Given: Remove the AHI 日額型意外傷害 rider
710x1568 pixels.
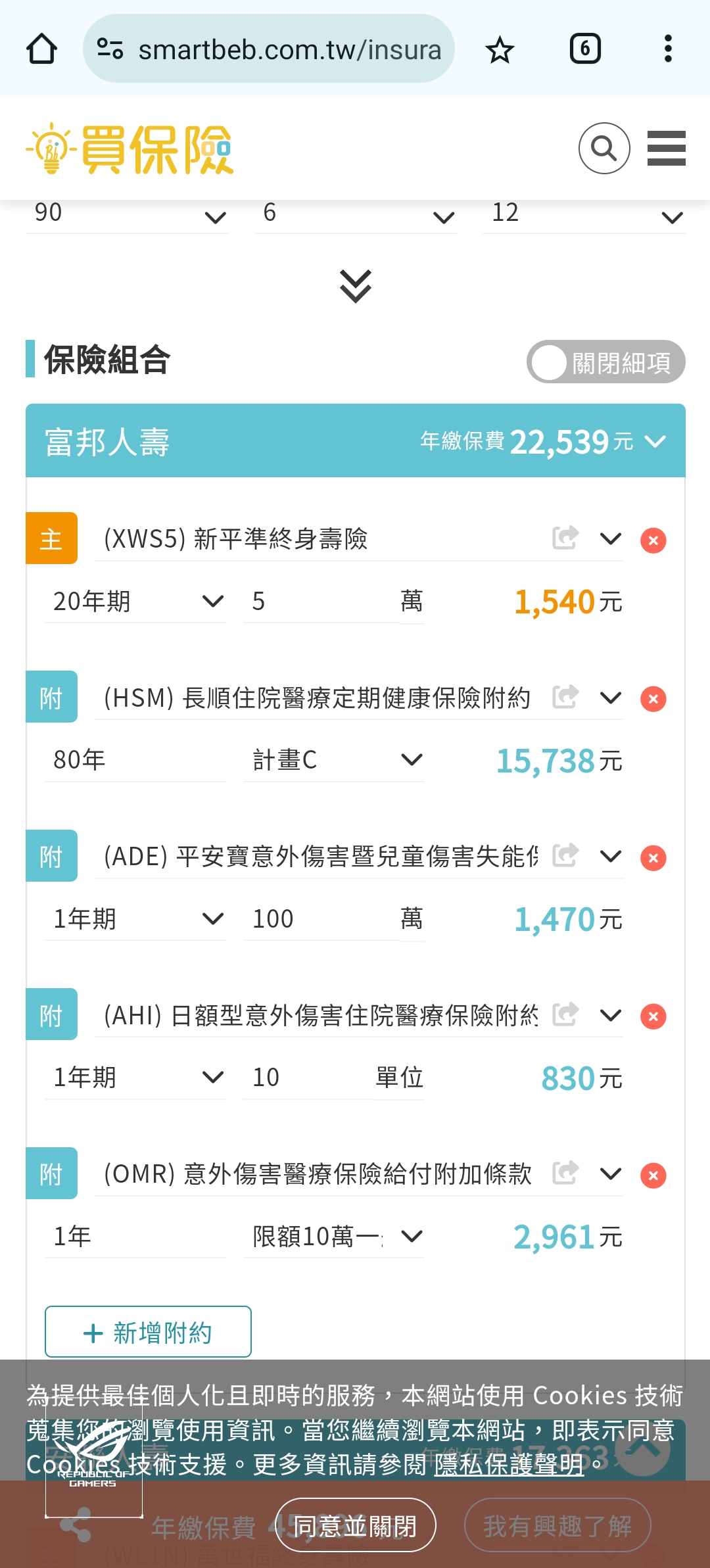Looking at the screenshot, I should coord(653,1016).
